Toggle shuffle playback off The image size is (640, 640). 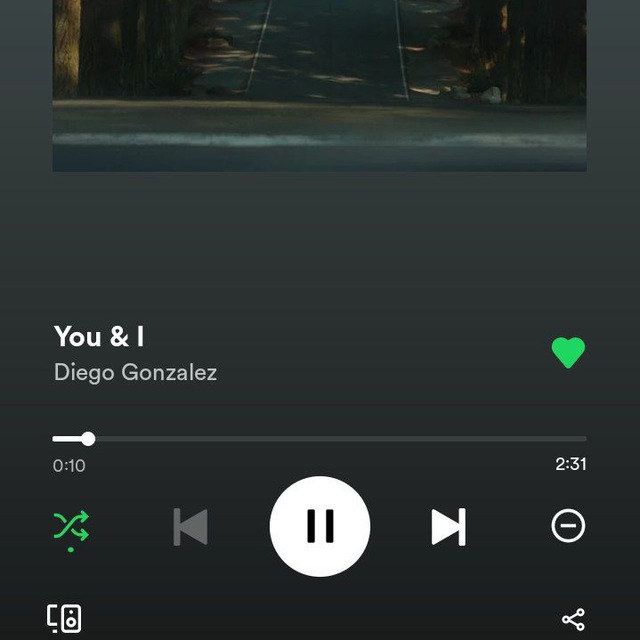pyautogui.click(x=71, y=526)
